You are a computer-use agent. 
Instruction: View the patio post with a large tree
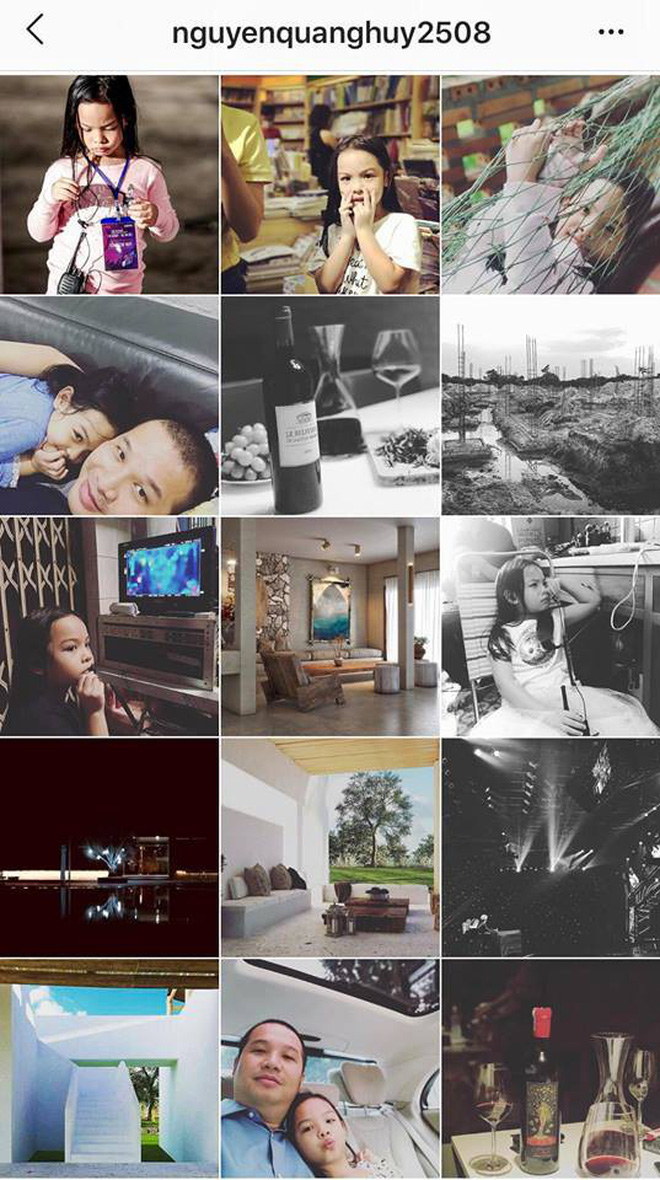point(330,847)
